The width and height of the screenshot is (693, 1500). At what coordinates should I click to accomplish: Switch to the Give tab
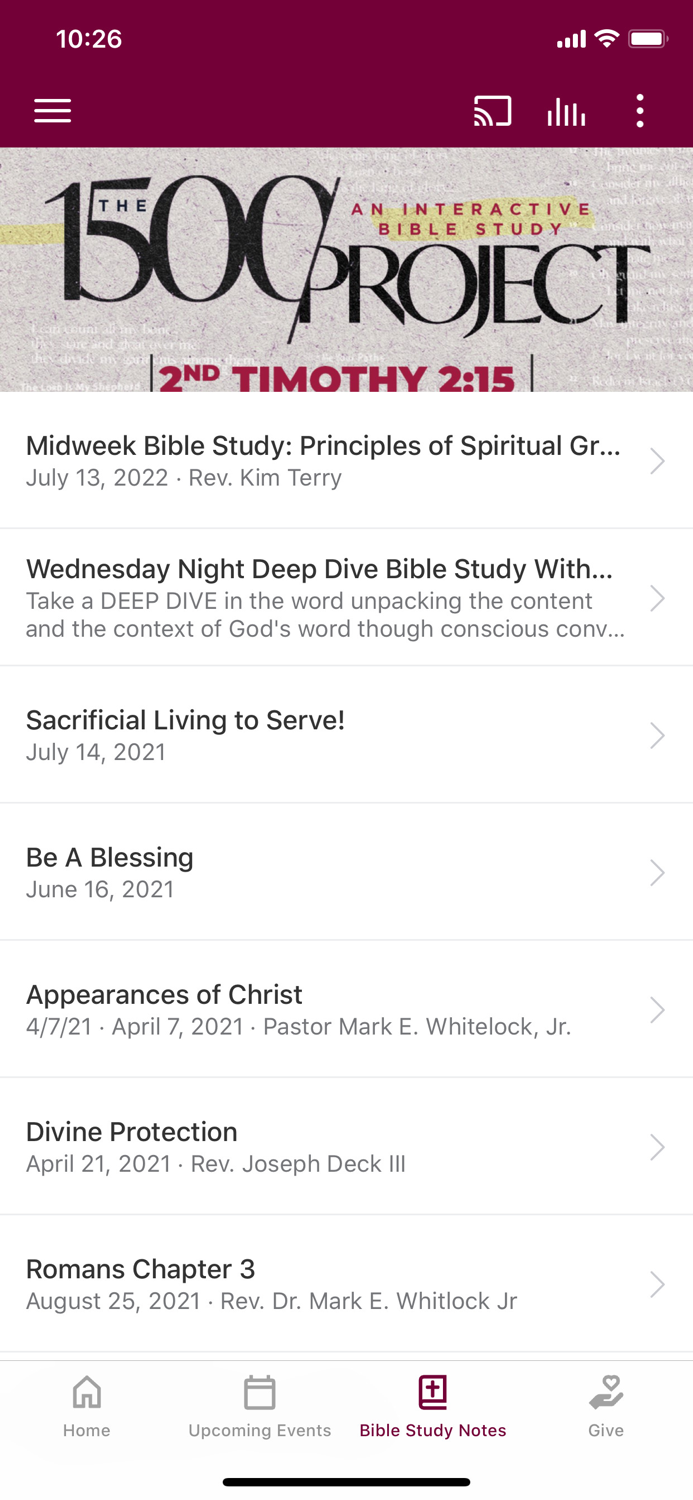point(606,1406)
